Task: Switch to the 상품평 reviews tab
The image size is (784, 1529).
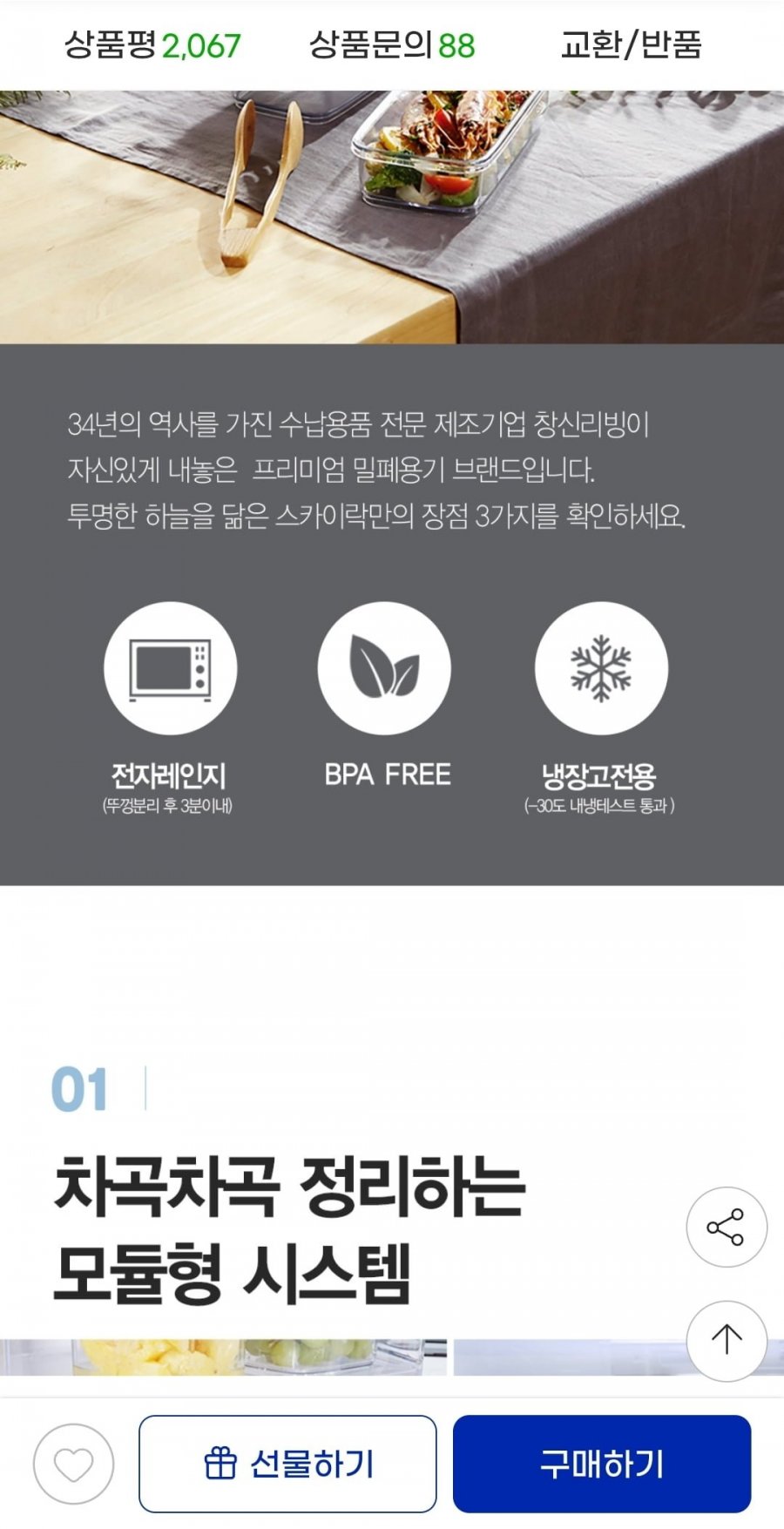Action: (152, 44)
